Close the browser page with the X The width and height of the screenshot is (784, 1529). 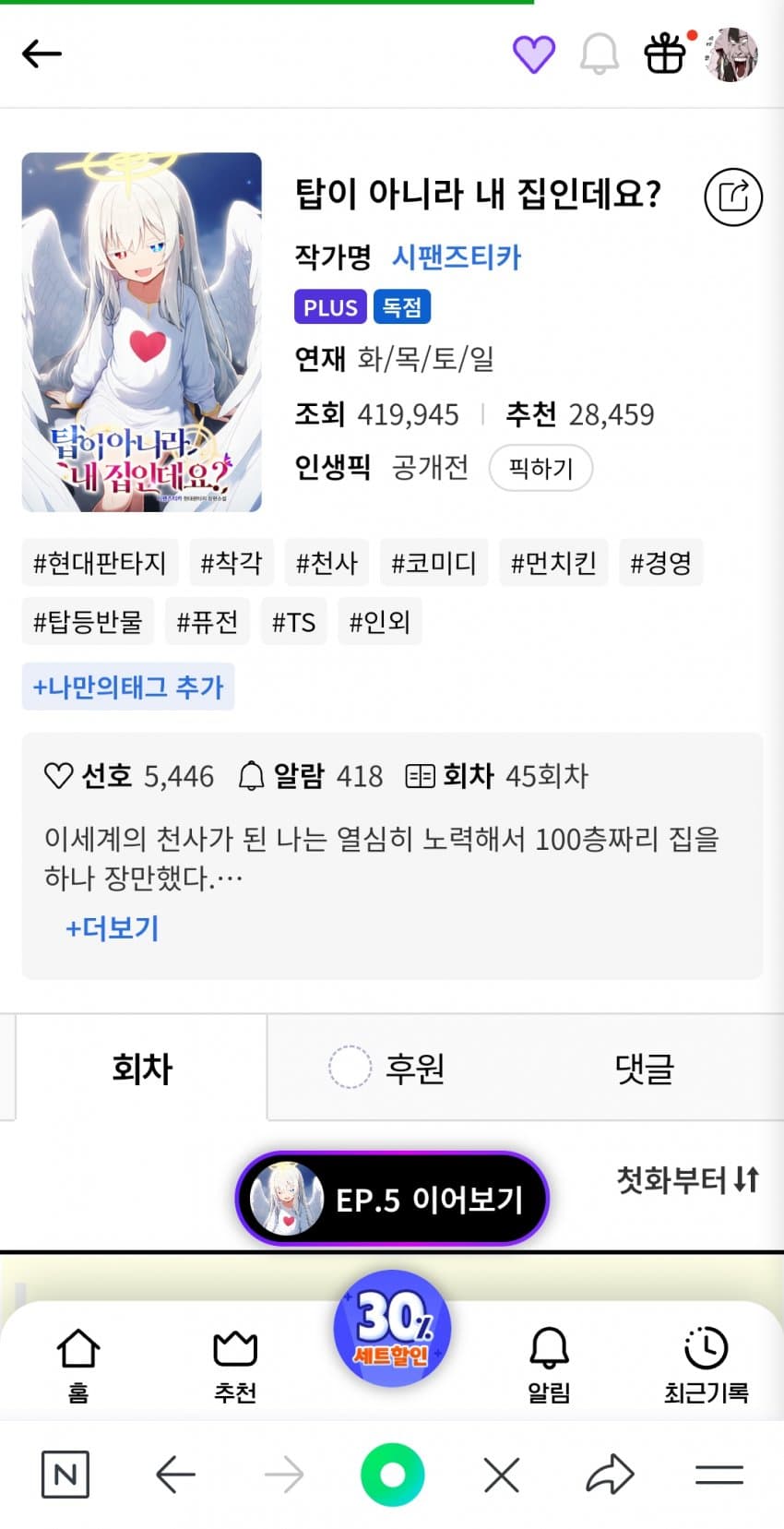502,1475
